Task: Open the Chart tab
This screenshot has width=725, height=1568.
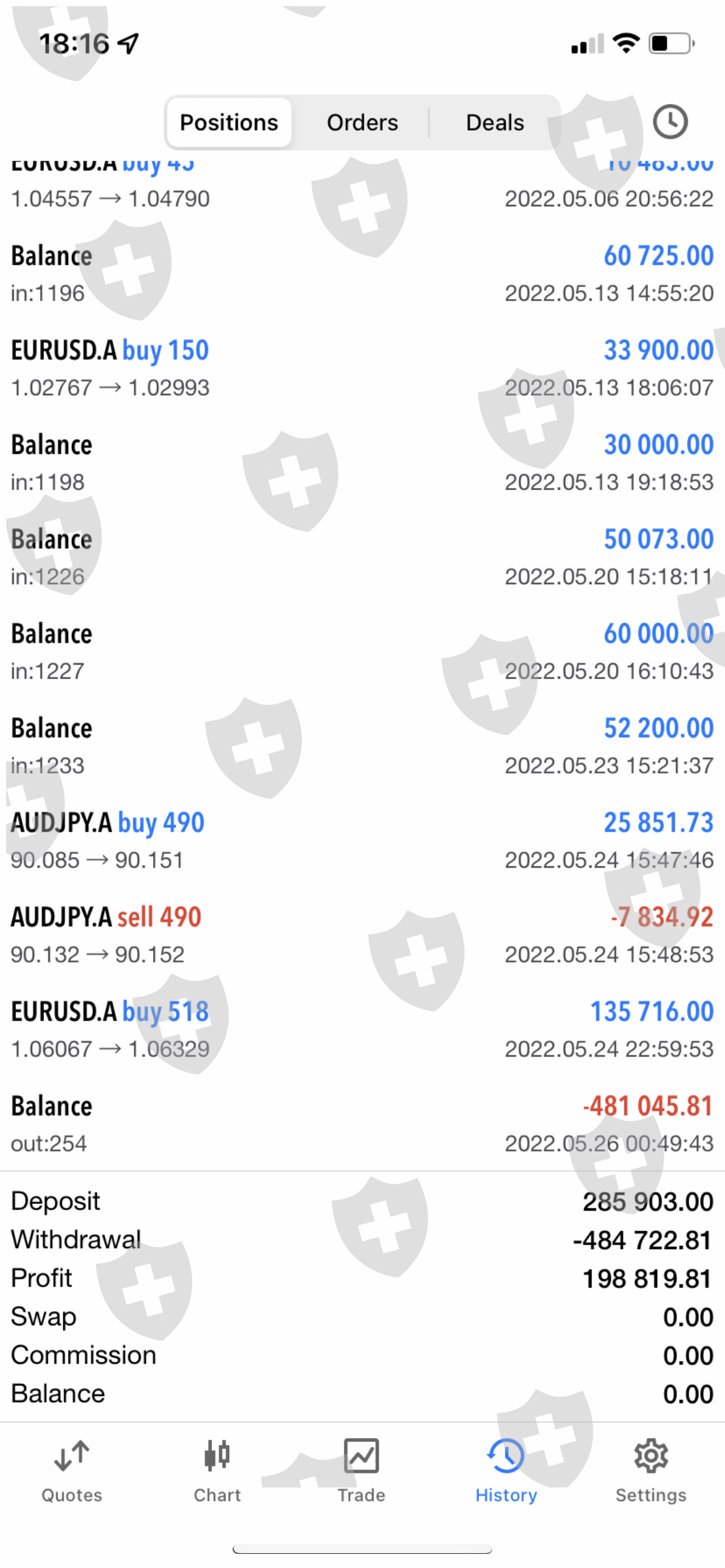Action: 217,1474
